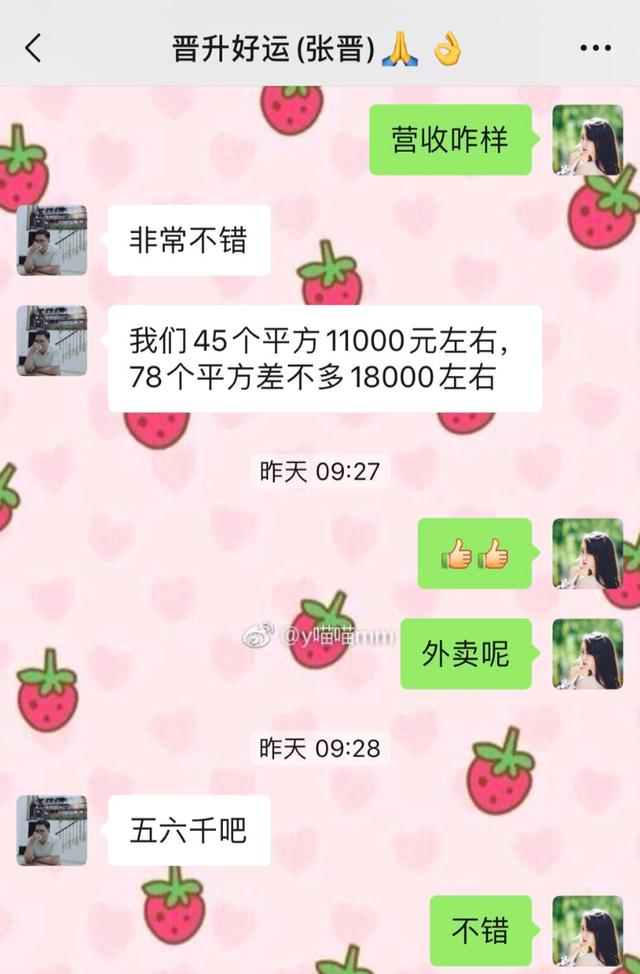View profile from avatar beside 五六千吧
This screenshot has width=640, height=974.
[x=52, y=830]
